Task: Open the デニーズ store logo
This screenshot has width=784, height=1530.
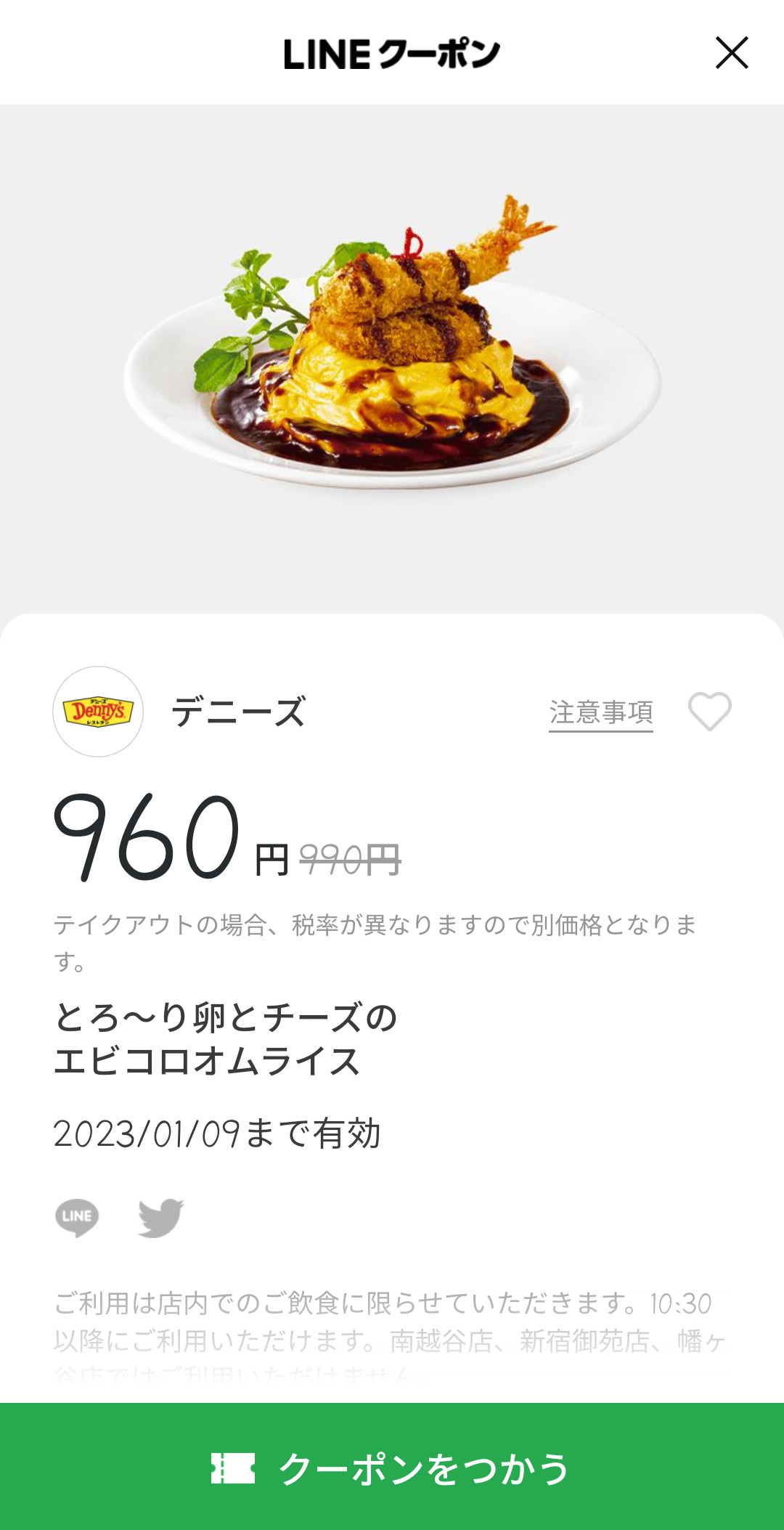Action: tap(98, 712)
